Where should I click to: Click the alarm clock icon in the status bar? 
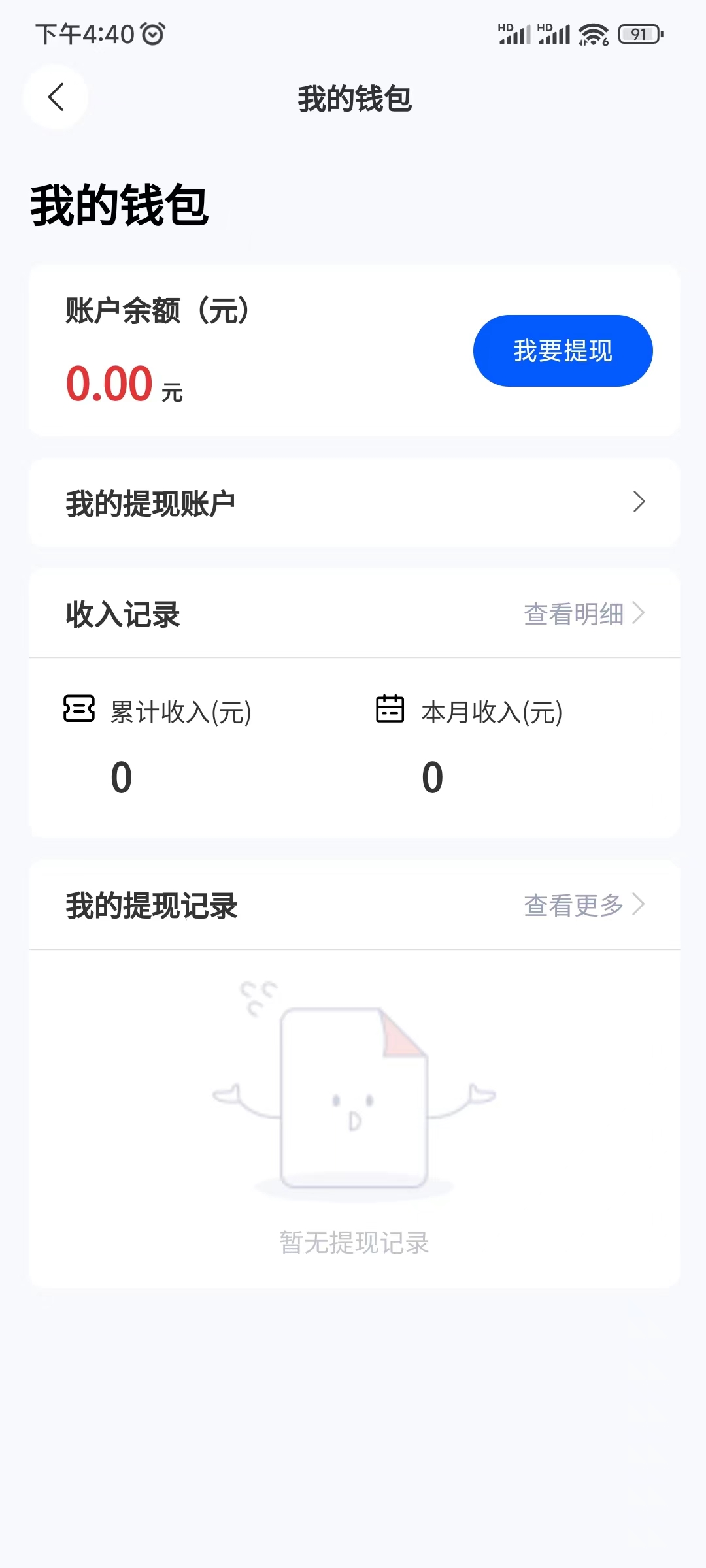(151, 34)
